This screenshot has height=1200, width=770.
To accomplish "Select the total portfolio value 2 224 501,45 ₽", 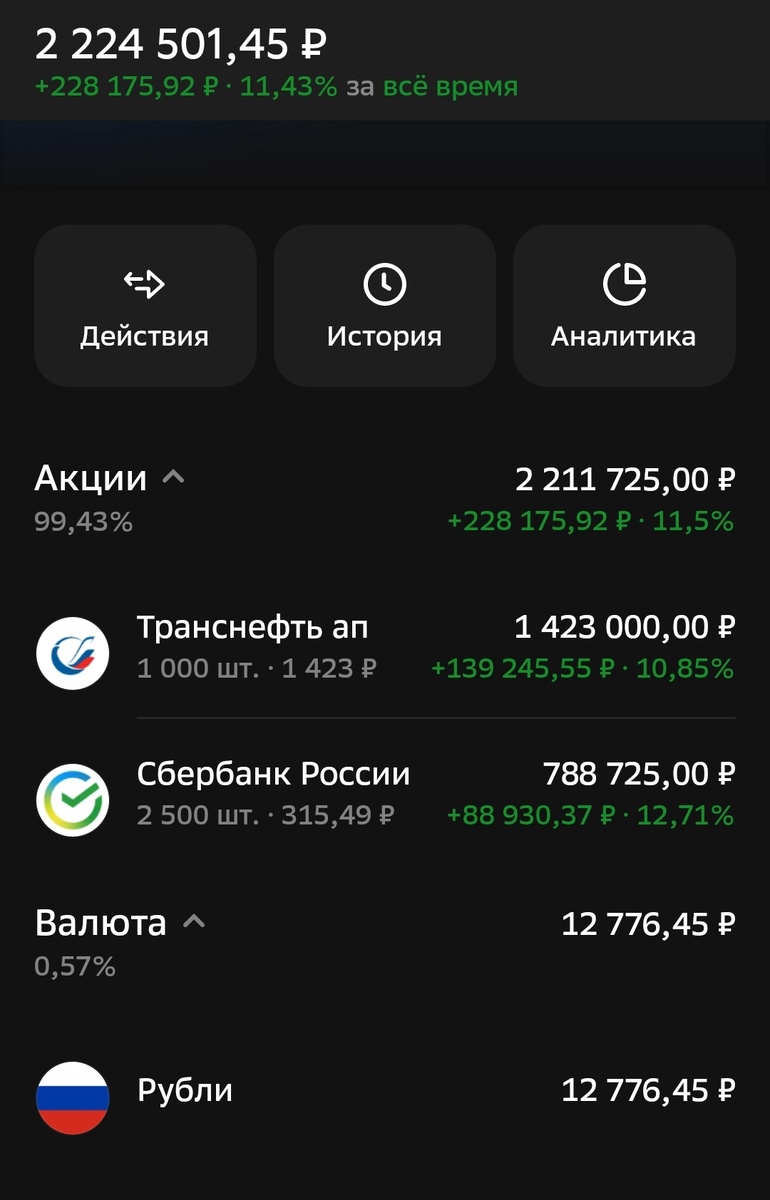I will (180, 45).
